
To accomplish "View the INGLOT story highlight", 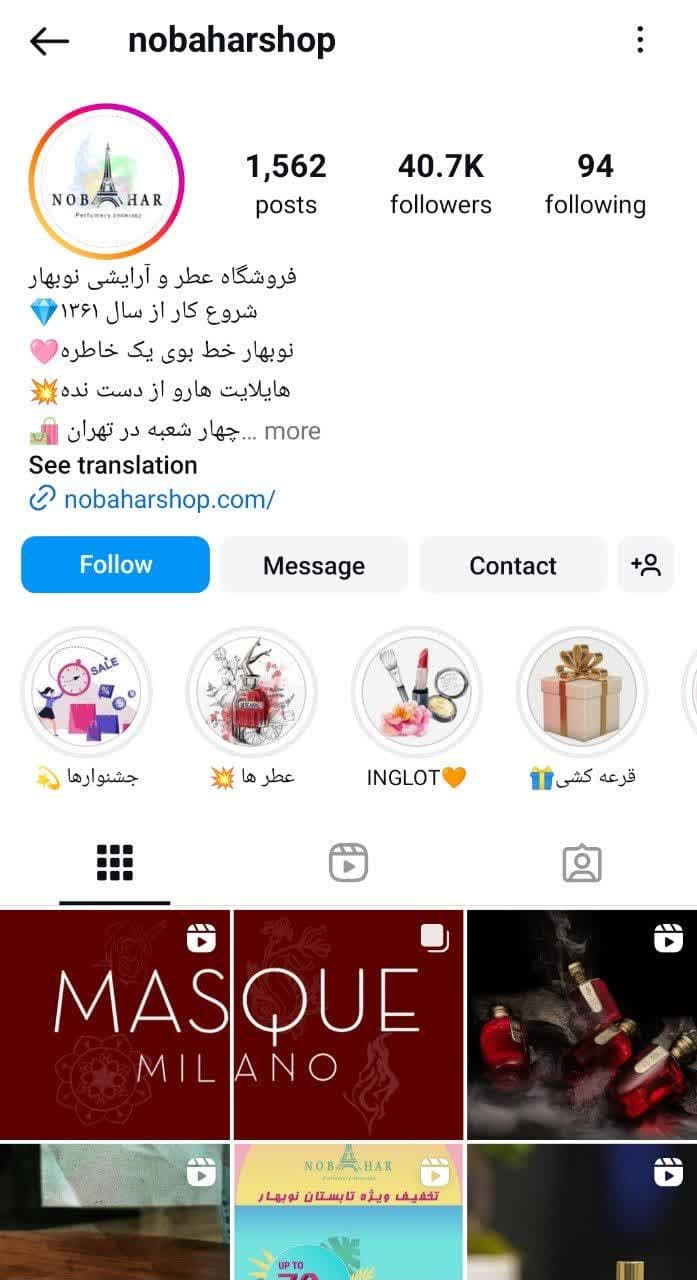I will 417,692.
